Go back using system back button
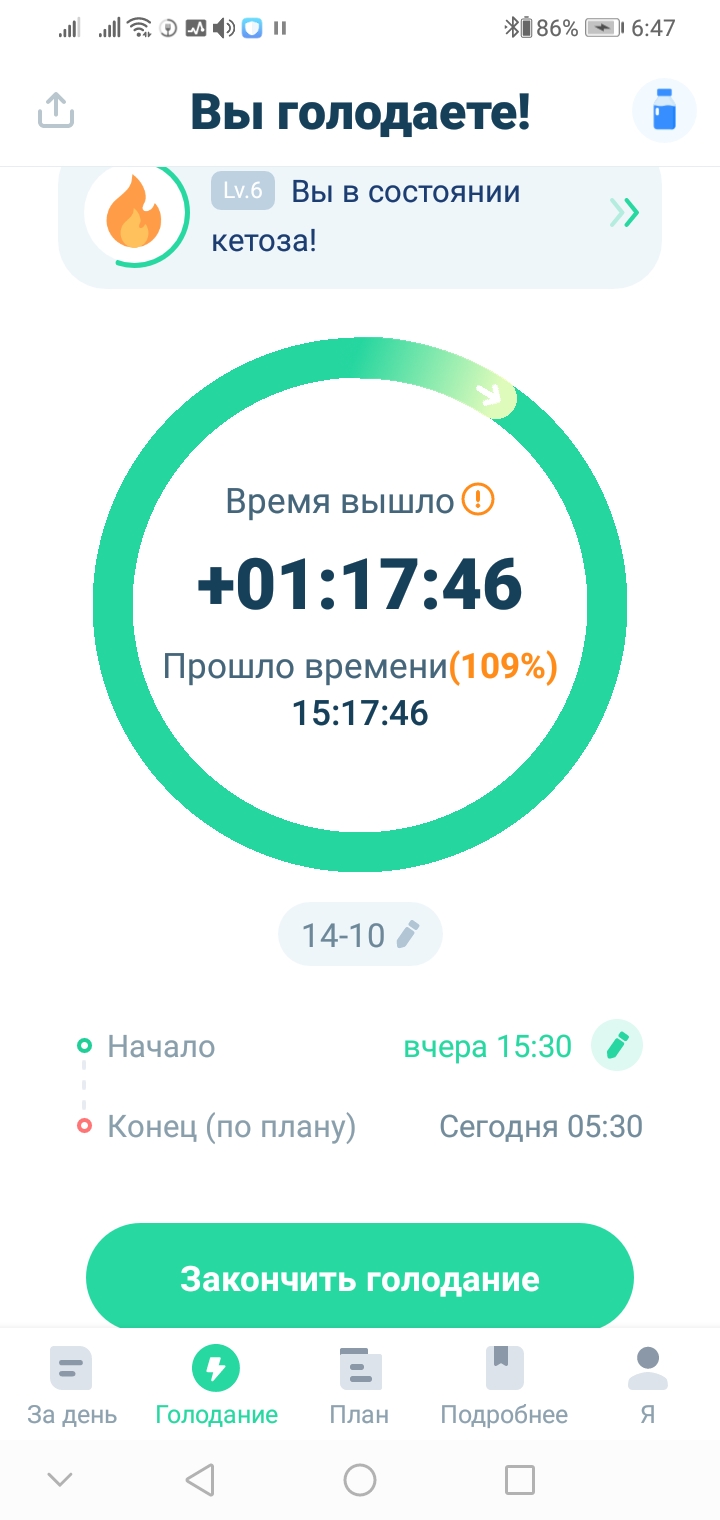 tap(200, 1479)
